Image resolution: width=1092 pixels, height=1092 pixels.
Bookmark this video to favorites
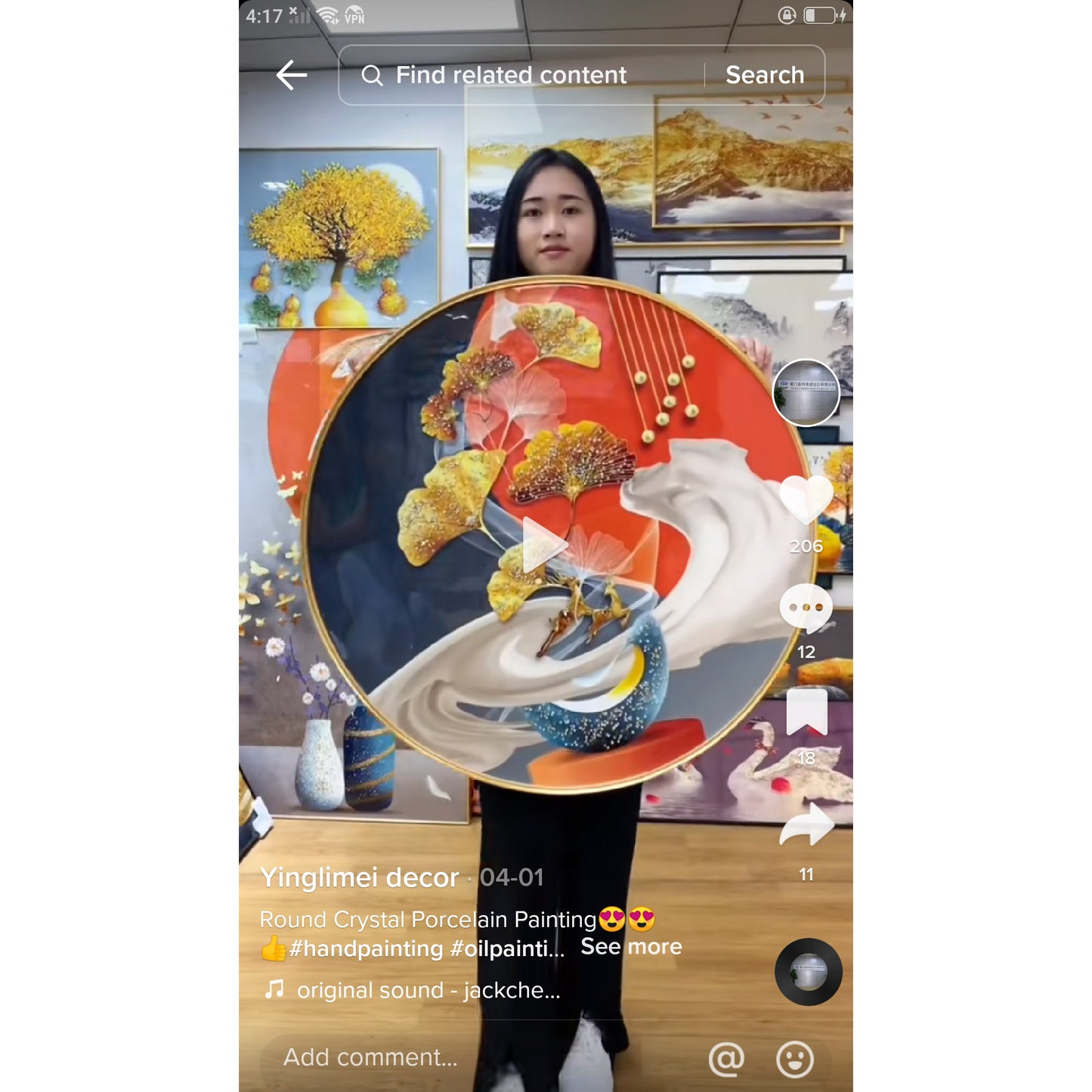[x=806, y=712]
